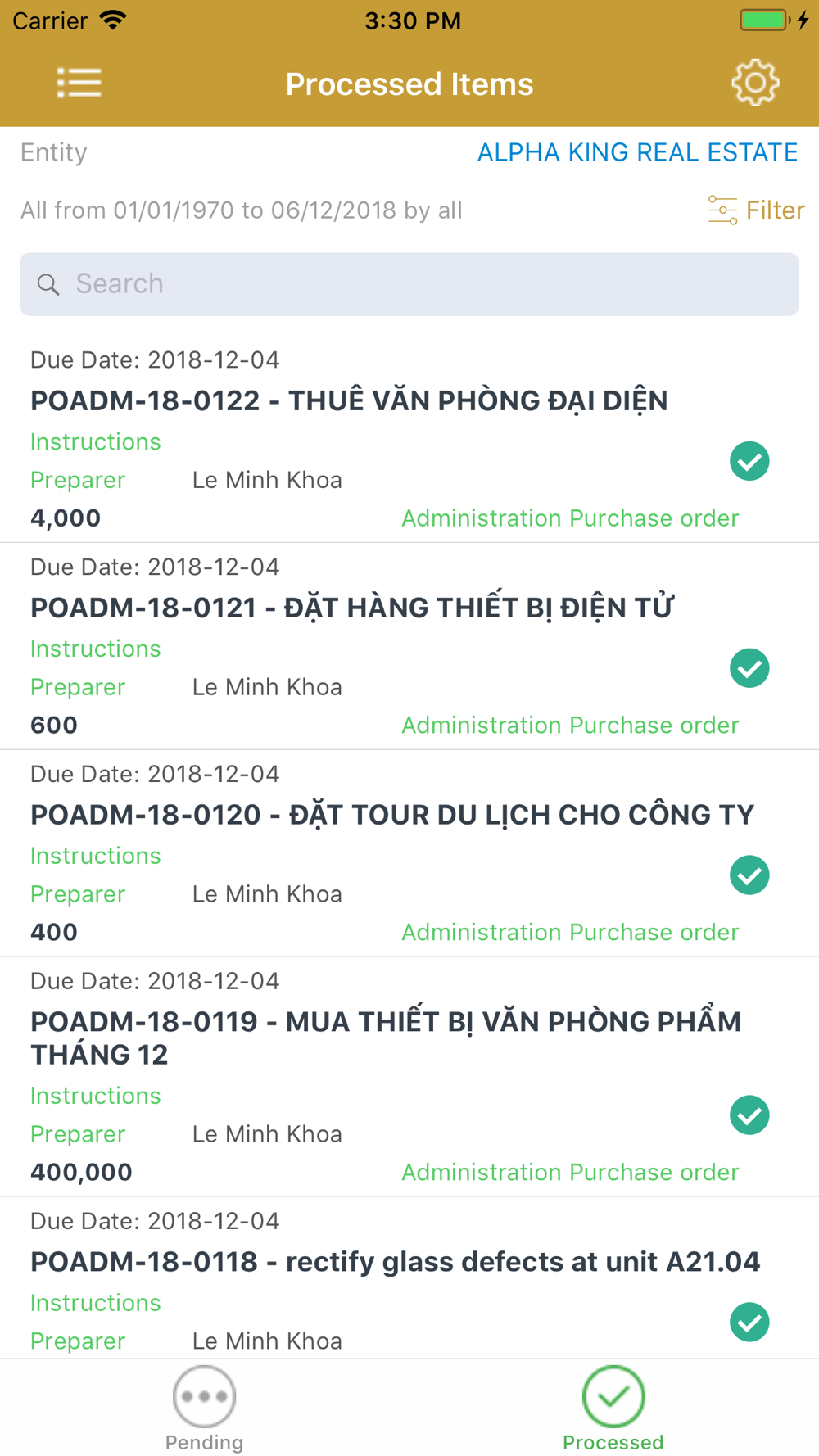Open order POADM-18-0121
The width and height of the screenshot is (819, 1456).
coord(352,608)
